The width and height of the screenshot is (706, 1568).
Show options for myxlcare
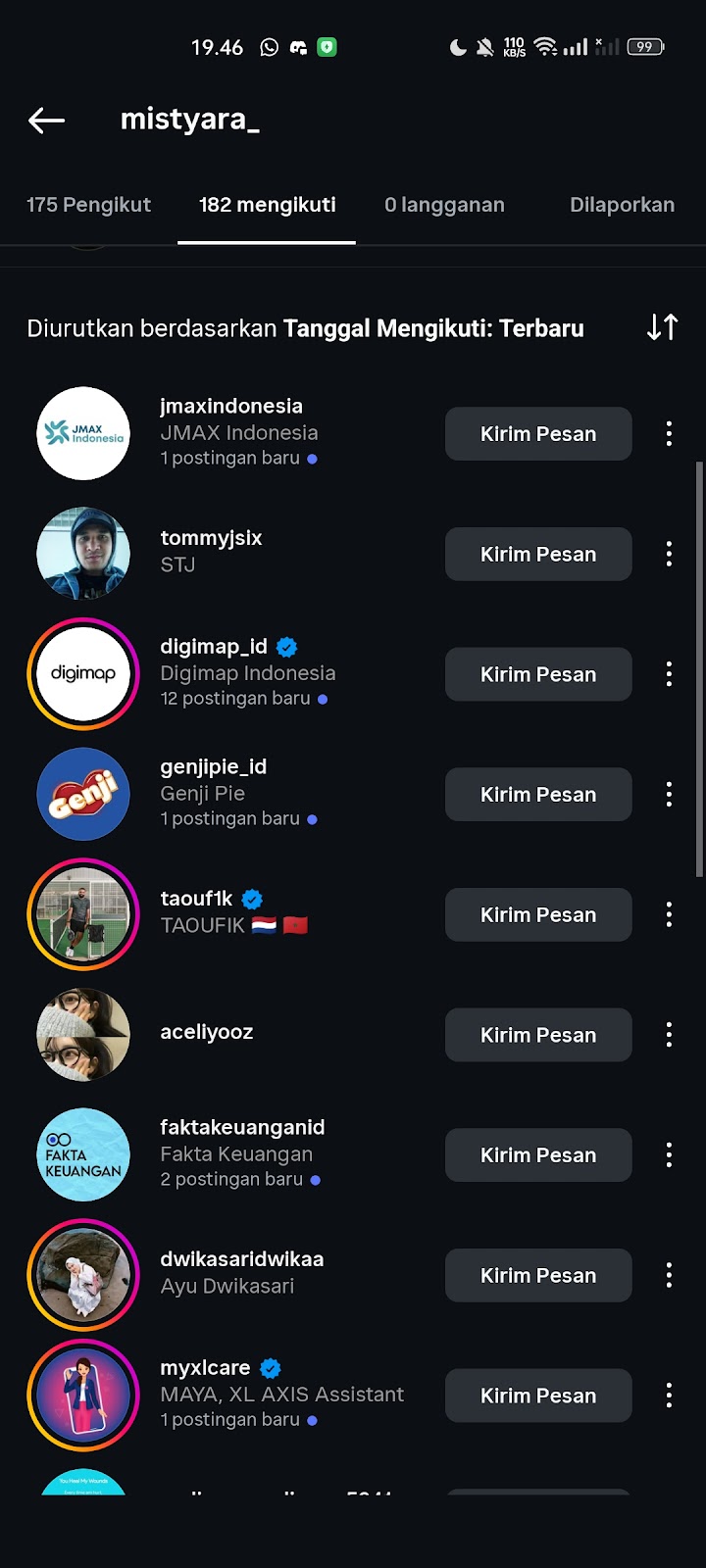(x=669, y=1396)
